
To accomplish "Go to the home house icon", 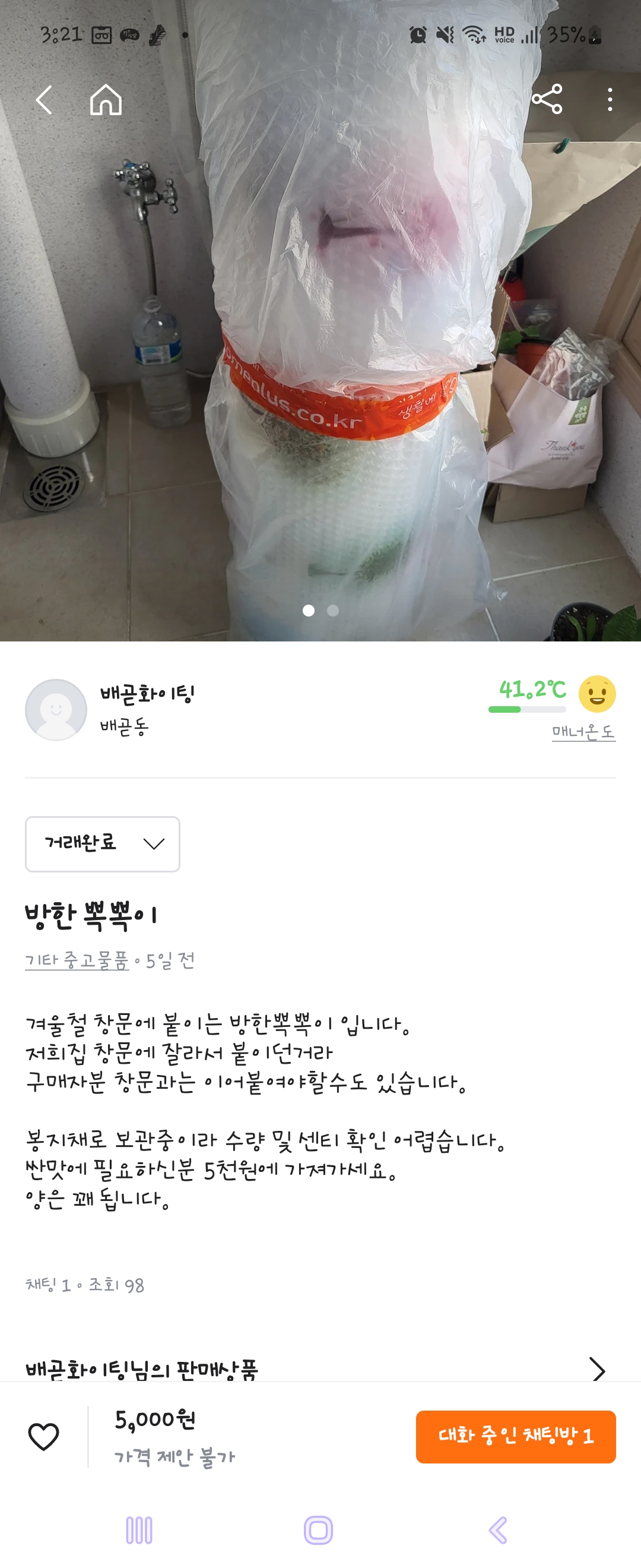I will click(106, 100).
